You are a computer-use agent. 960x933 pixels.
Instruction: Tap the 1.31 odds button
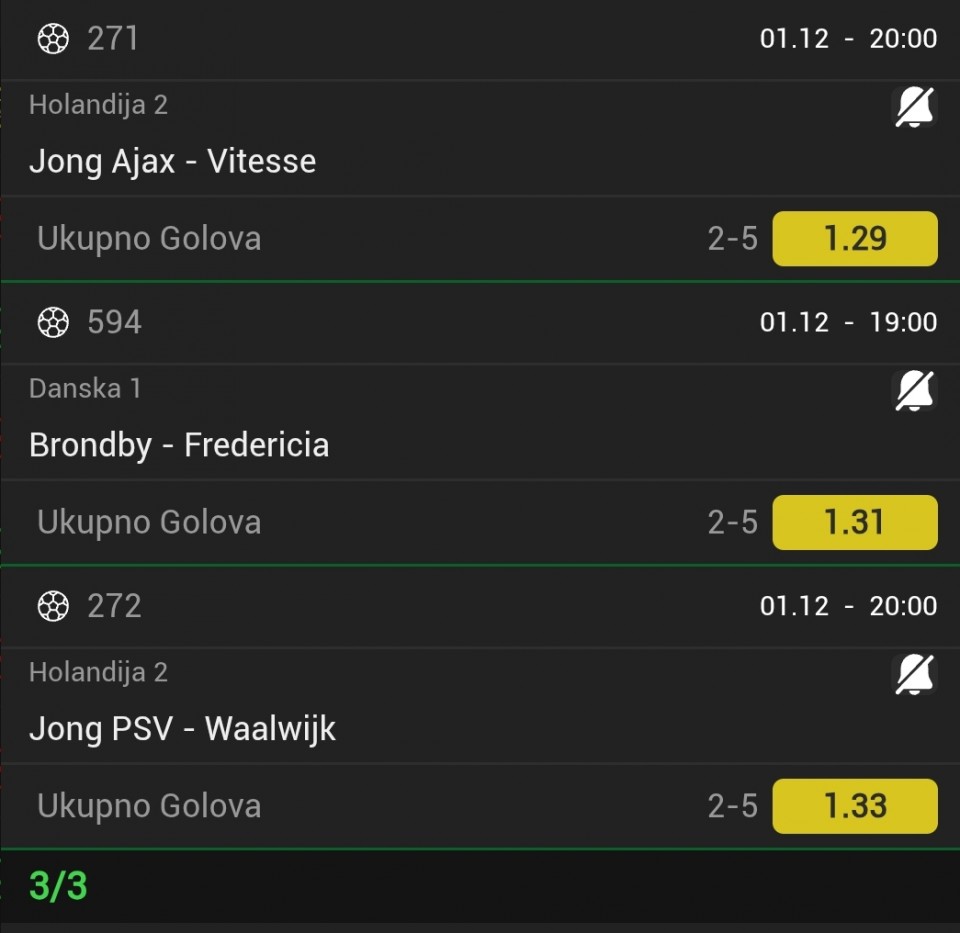pos(855,522)
